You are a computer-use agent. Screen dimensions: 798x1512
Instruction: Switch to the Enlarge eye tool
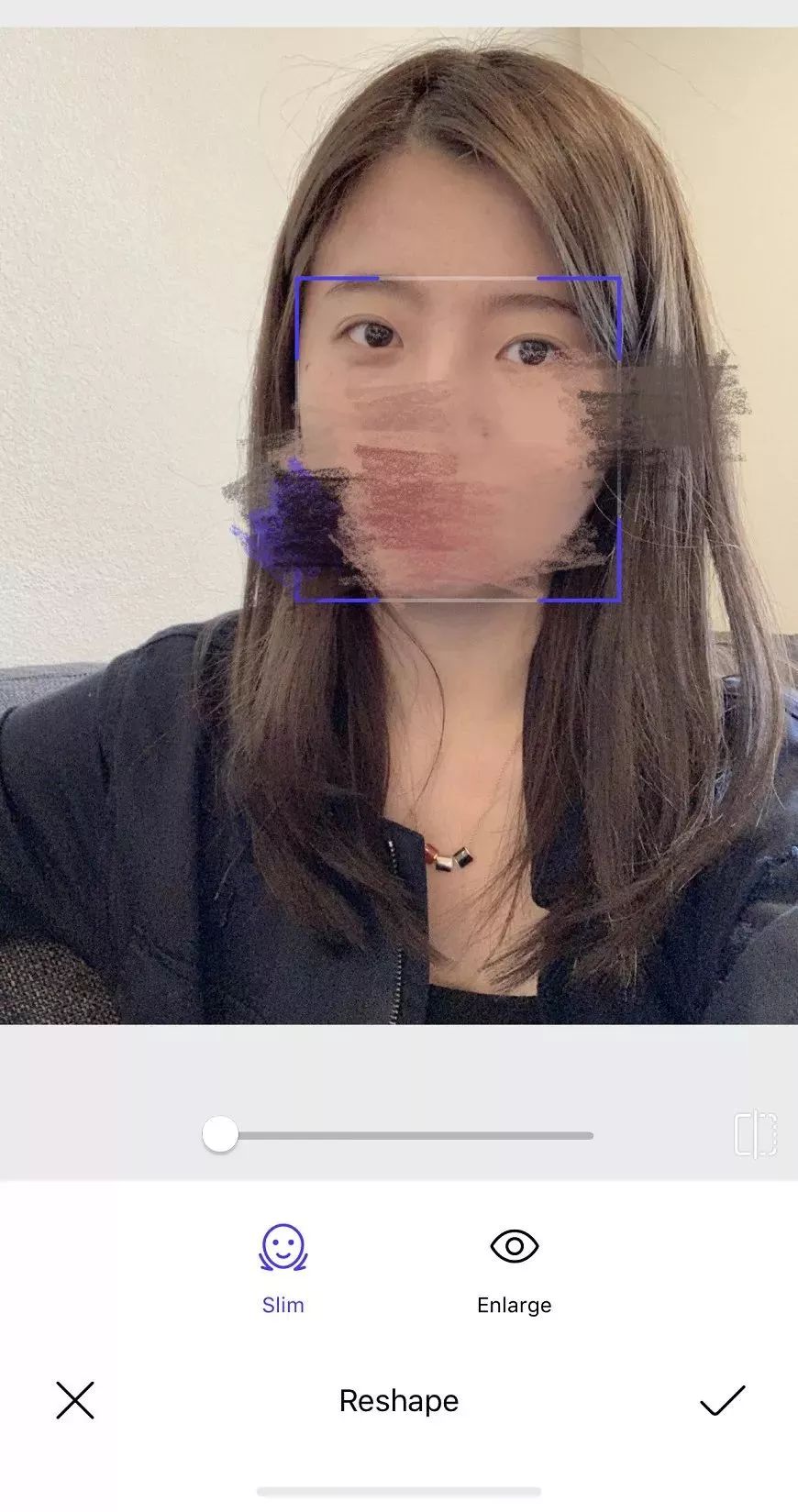tap(514, 1266)
